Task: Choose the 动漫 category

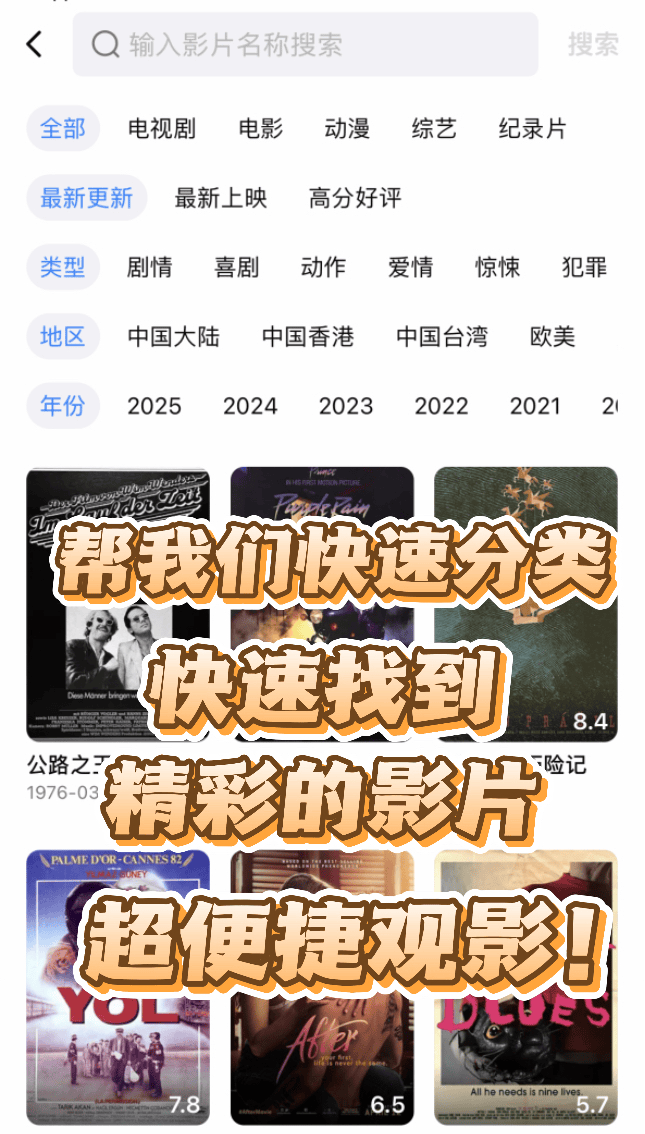Action: pos(347,128)
